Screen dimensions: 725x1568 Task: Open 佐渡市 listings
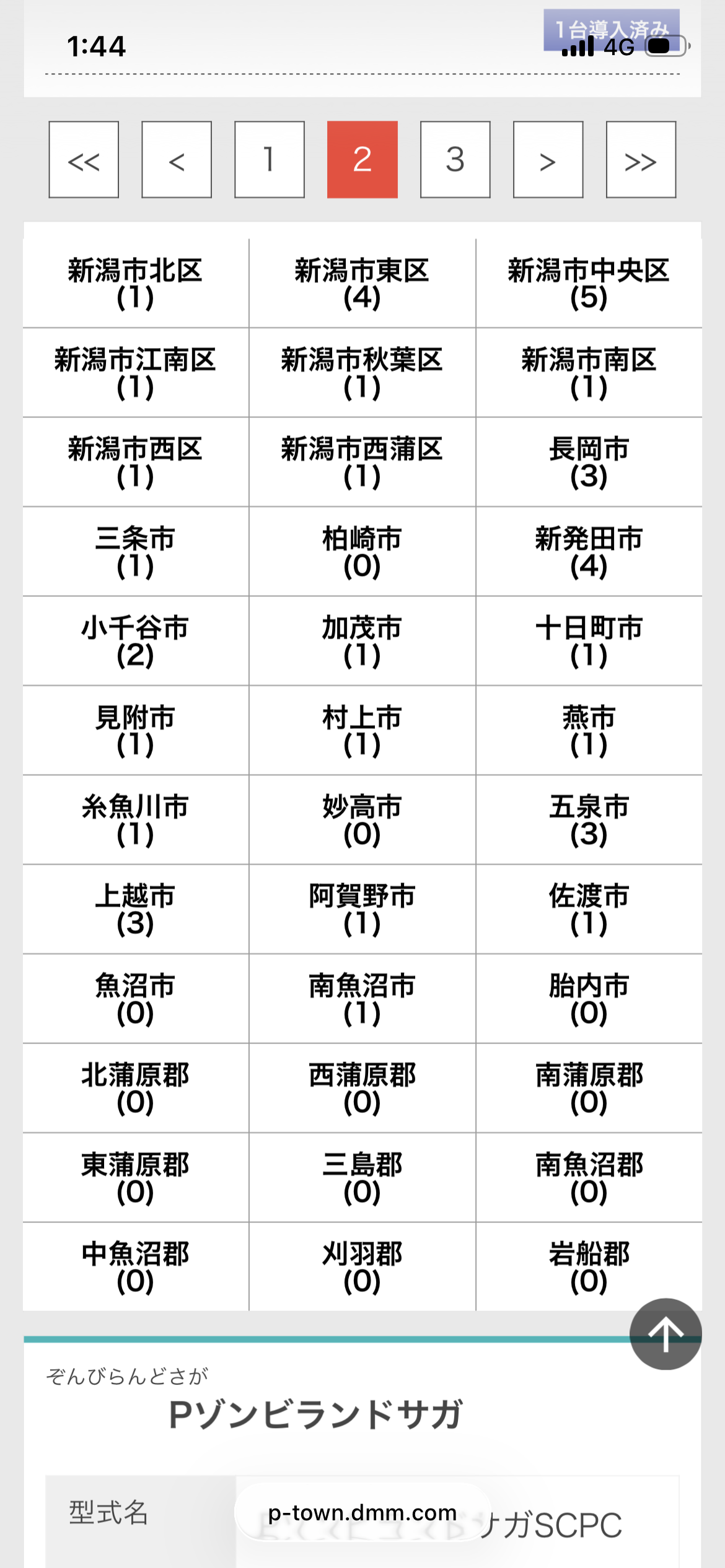click(x=589, y=908)
